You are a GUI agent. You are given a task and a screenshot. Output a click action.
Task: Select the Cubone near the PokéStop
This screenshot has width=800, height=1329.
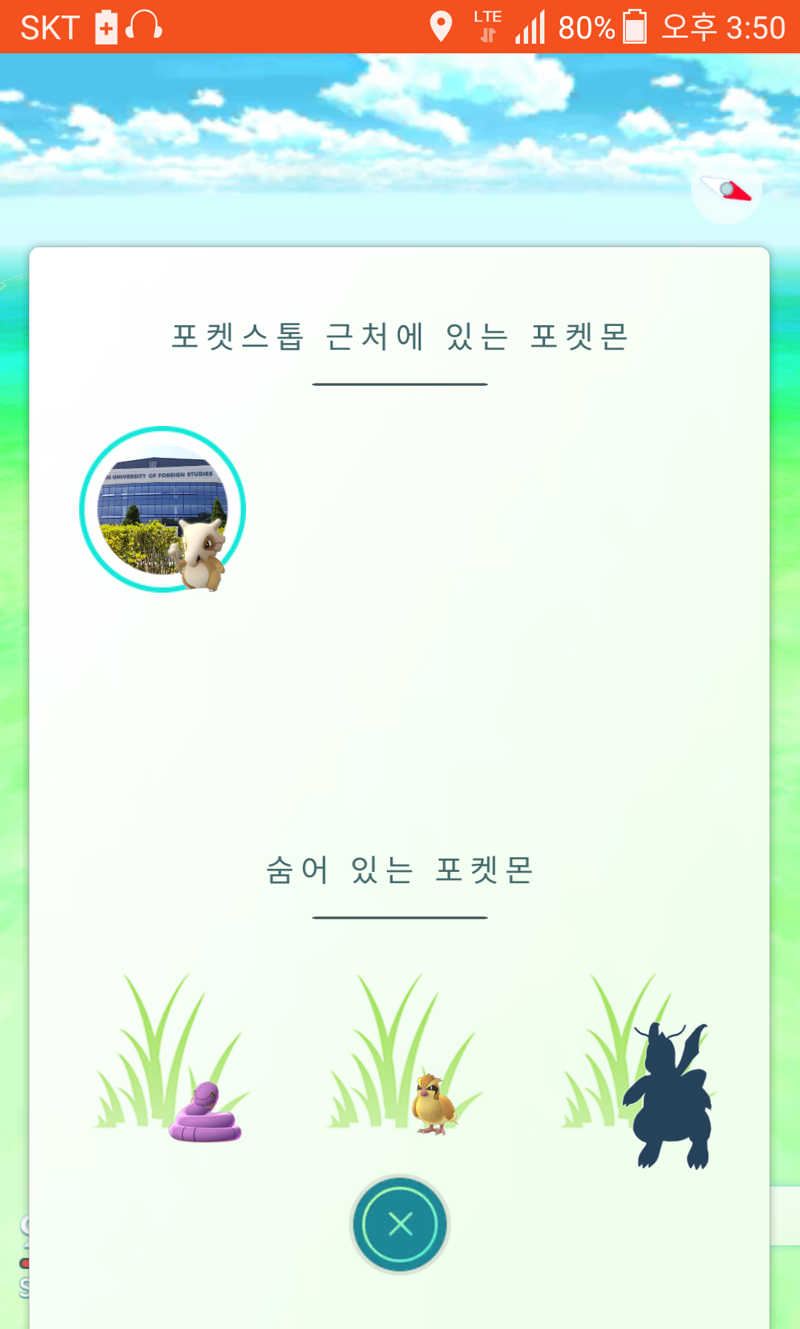(163, 510)
